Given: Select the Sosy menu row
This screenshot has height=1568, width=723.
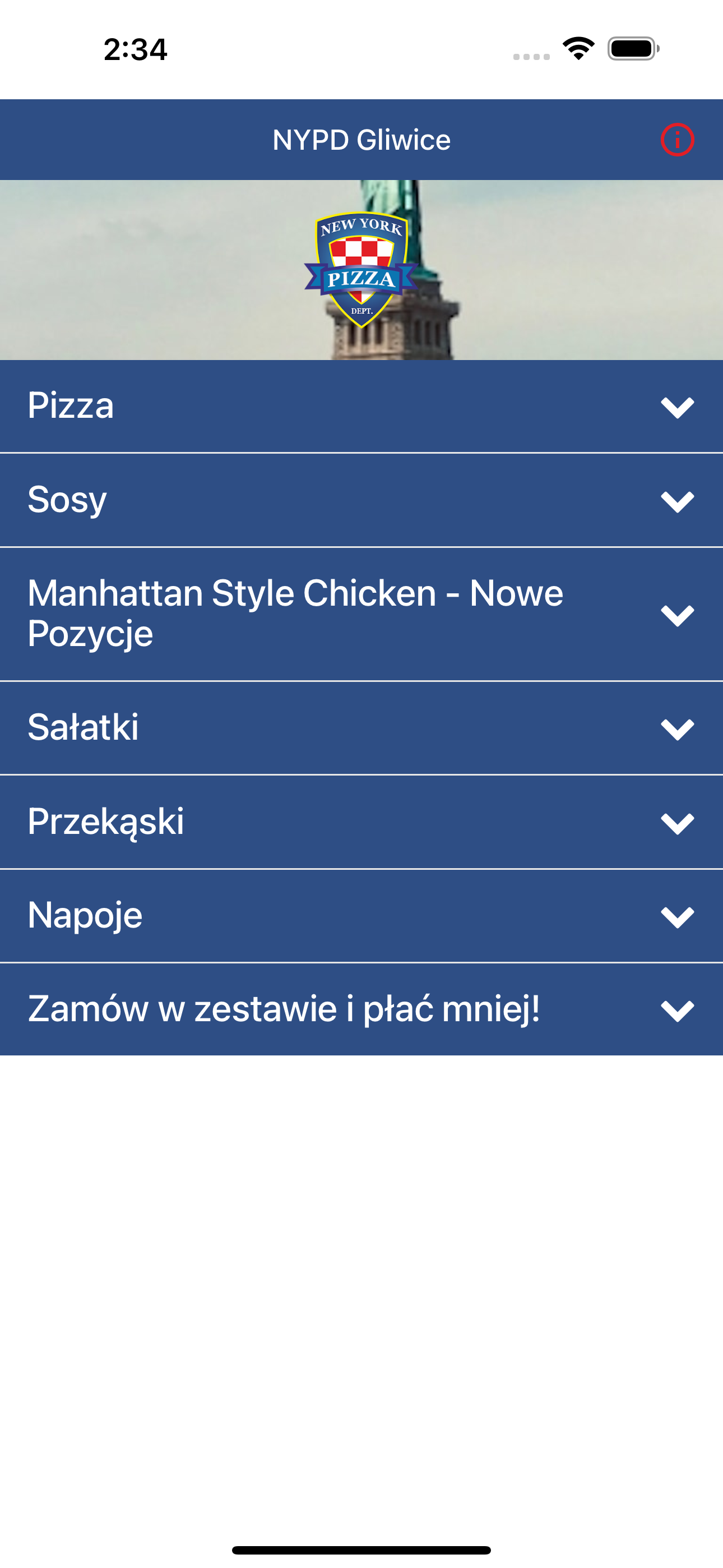Looking at the screenshot, I should pyautogui.click(x=67, y=499).
